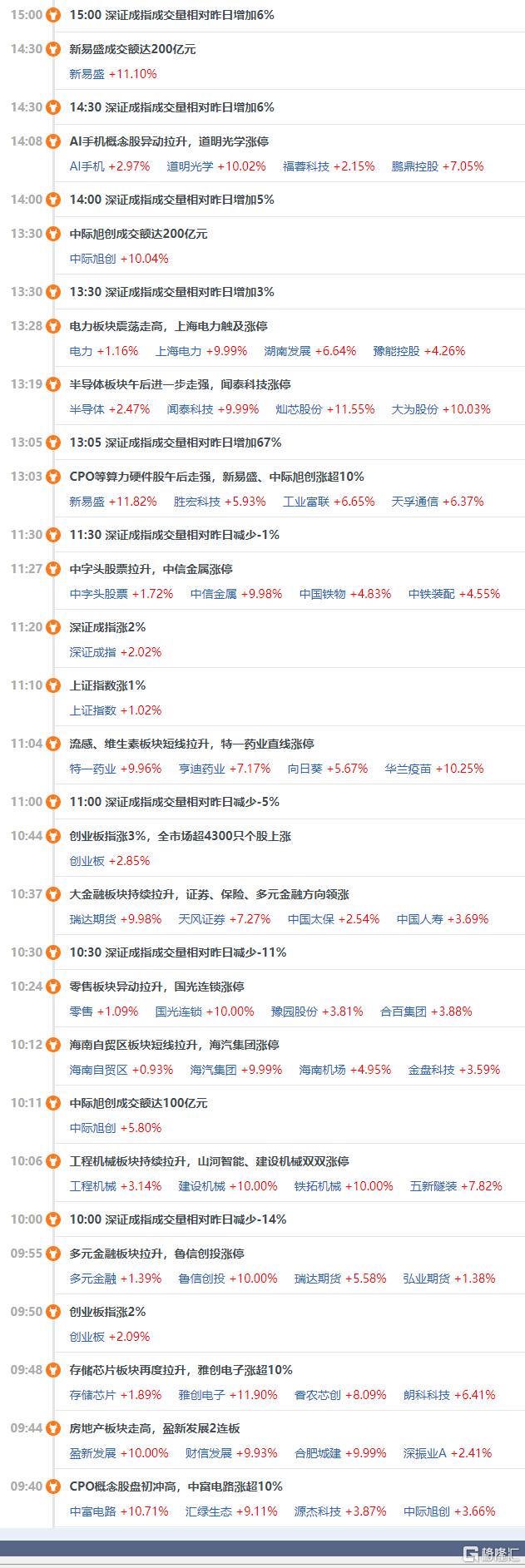The image size is (525, 1568).
Task: View 灿芯股份 stock link
Action: click(299, 409)
